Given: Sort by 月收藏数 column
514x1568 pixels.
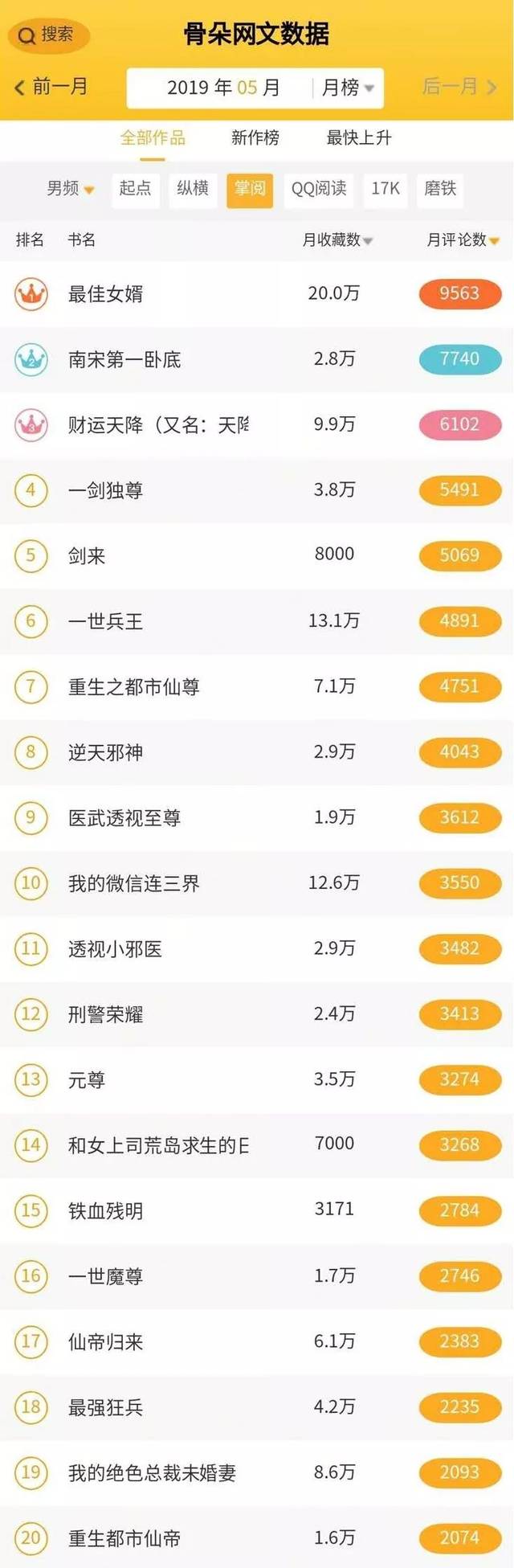Looking at the screenshot, I should 337,239.
